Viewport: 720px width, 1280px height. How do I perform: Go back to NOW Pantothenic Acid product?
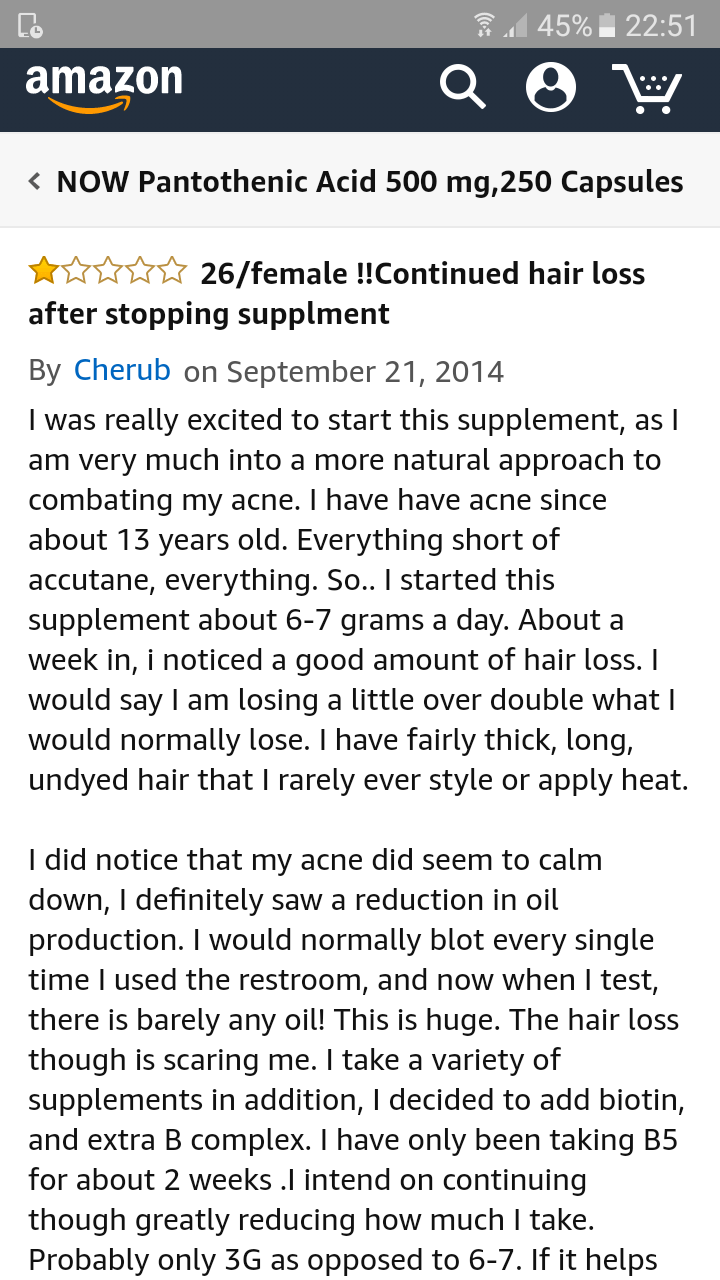tap(356, 181)
